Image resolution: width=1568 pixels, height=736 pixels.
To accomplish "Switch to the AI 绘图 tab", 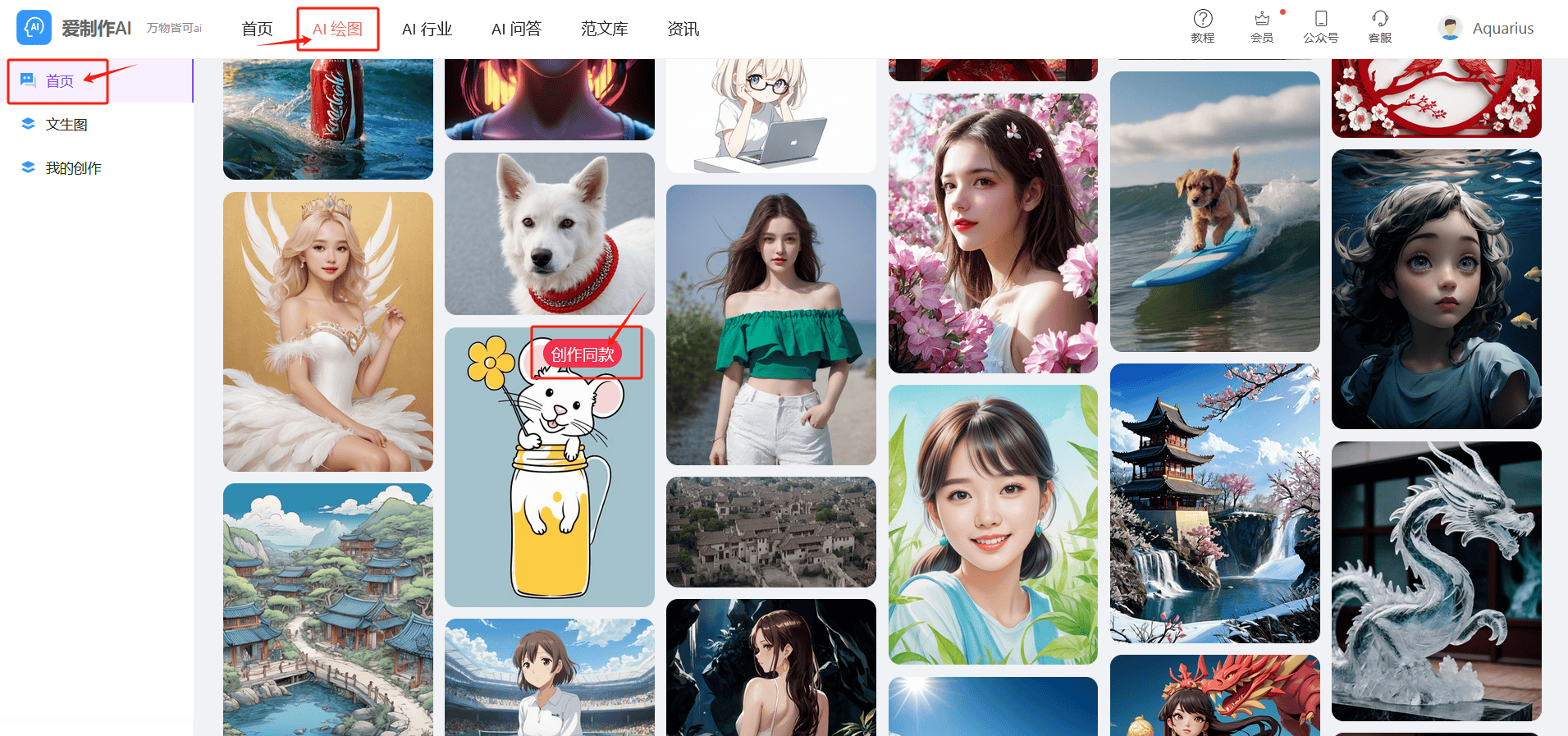I will 337,30.
